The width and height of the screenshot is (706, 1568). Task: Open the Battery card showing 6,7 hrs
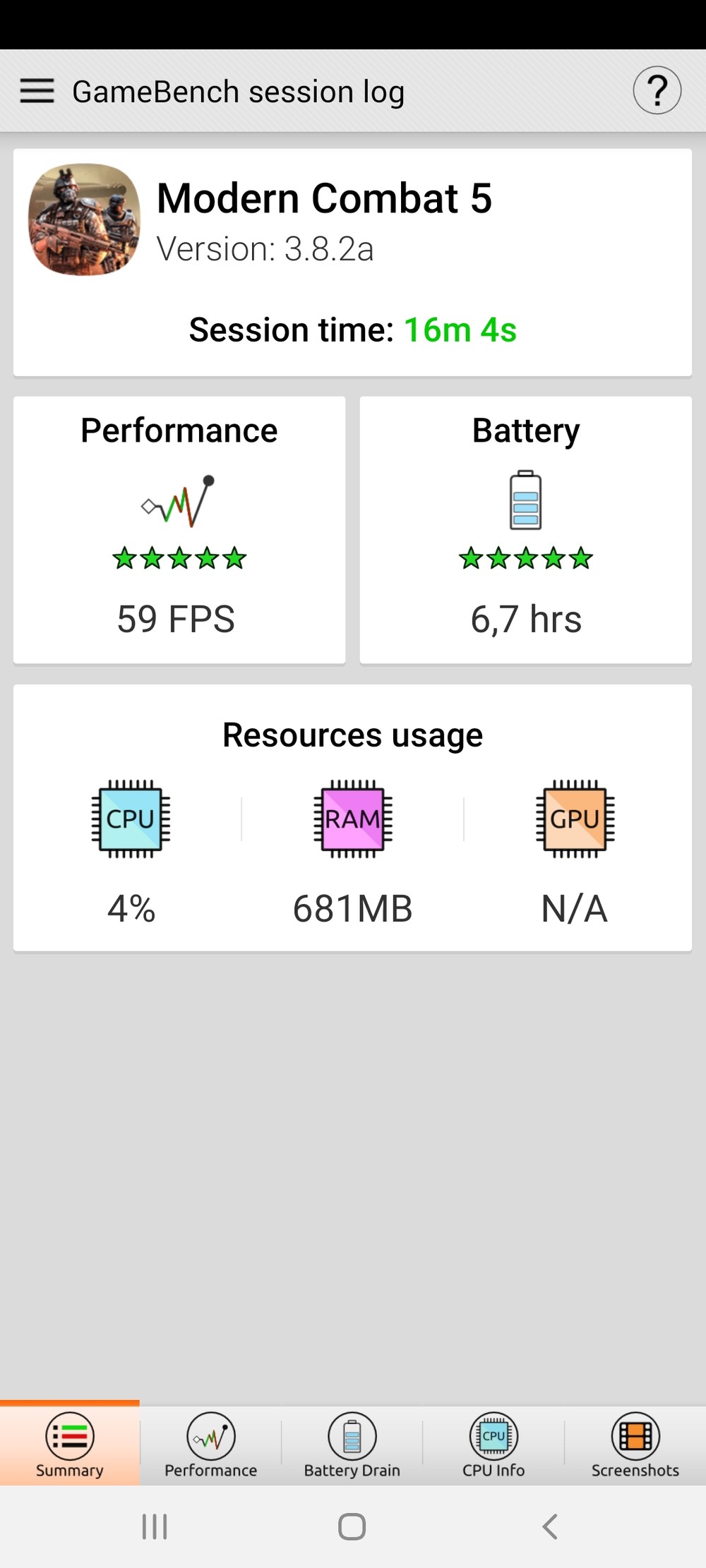[x=525, y=529]
